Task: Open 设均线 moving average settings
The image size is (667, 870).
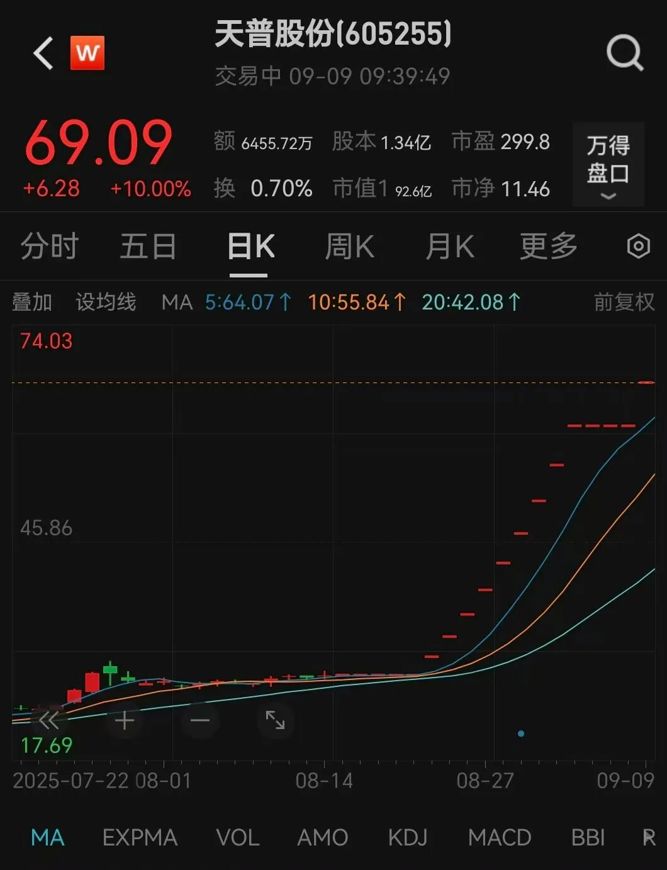Action: click(106, 302)
